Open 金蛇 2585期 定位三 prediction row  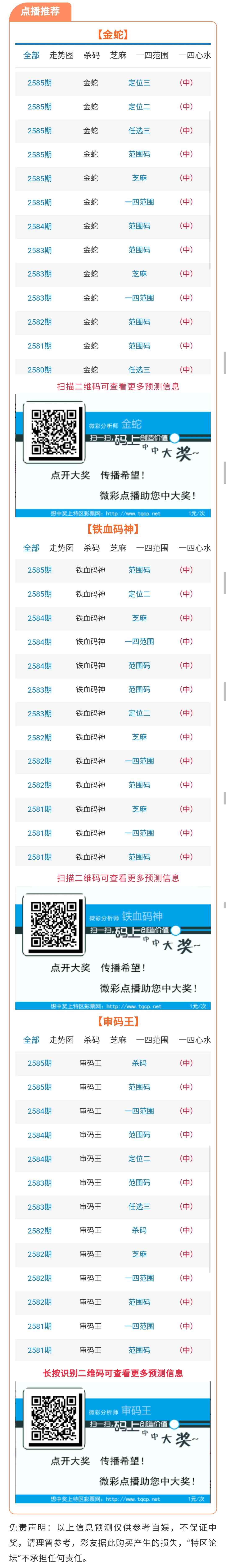point(113,83)
